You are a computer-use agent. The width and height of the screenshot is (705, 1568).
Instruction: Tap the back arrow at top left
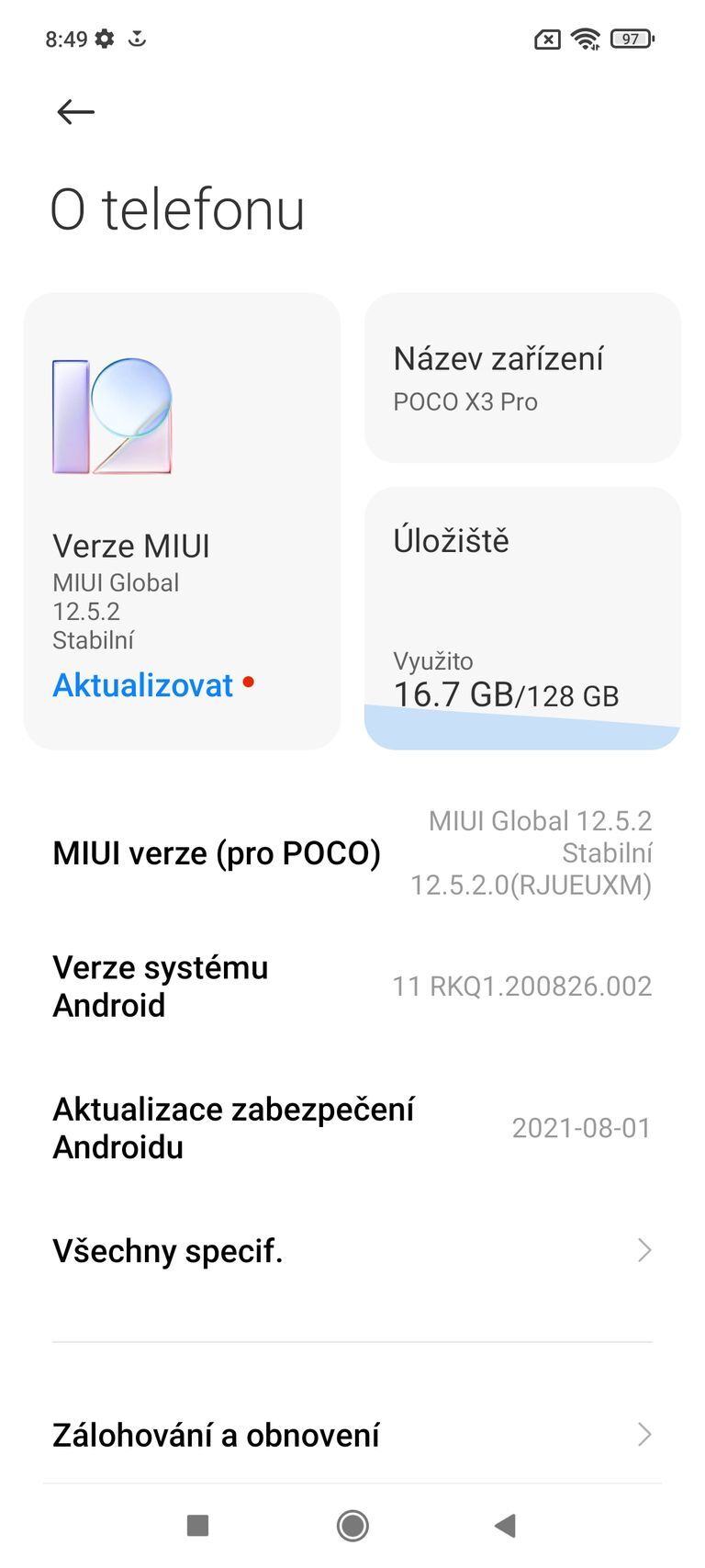coord(75,111)
